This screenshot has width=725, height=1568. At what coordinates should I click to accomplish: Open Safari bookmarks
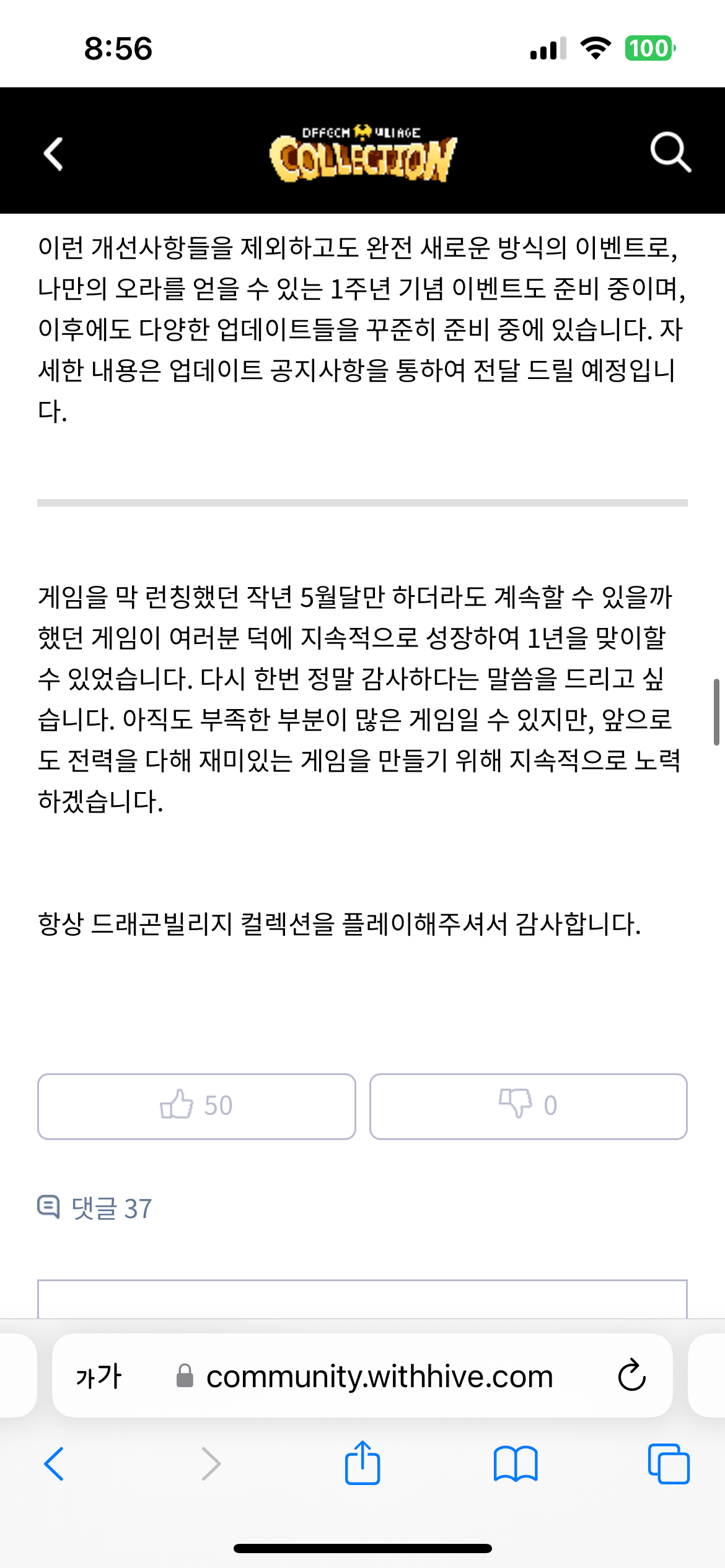[x=515, y=1464]
